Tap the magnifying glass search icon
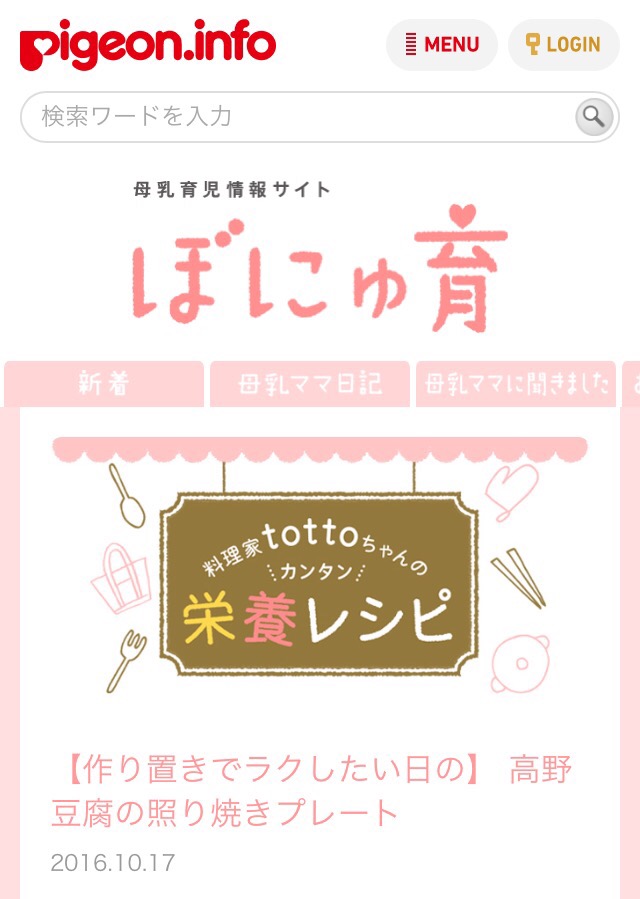640x899 pixels. (x=594, y=117)
